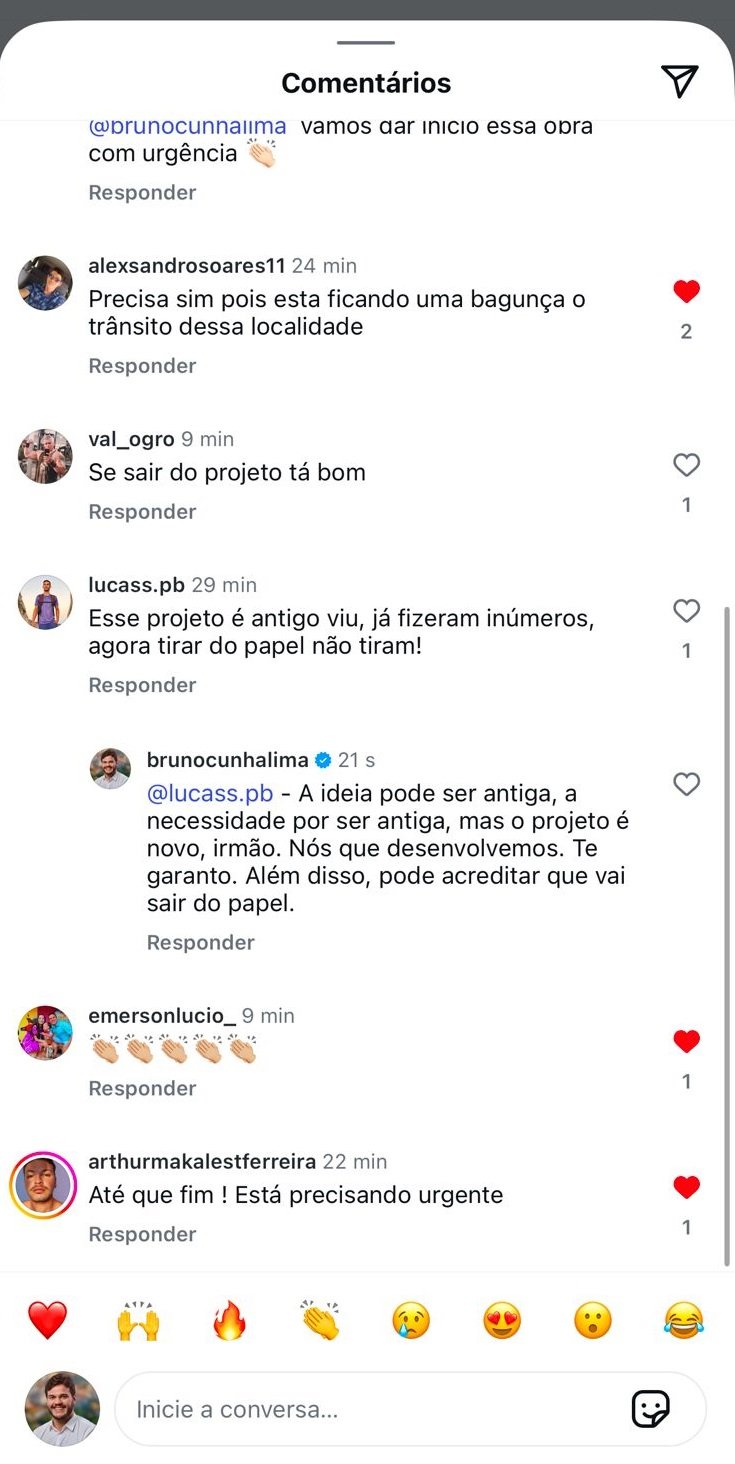This screenshot has width=735, height=1464.
Task: Open the @lucass.pb mention link
Action: 210,793
